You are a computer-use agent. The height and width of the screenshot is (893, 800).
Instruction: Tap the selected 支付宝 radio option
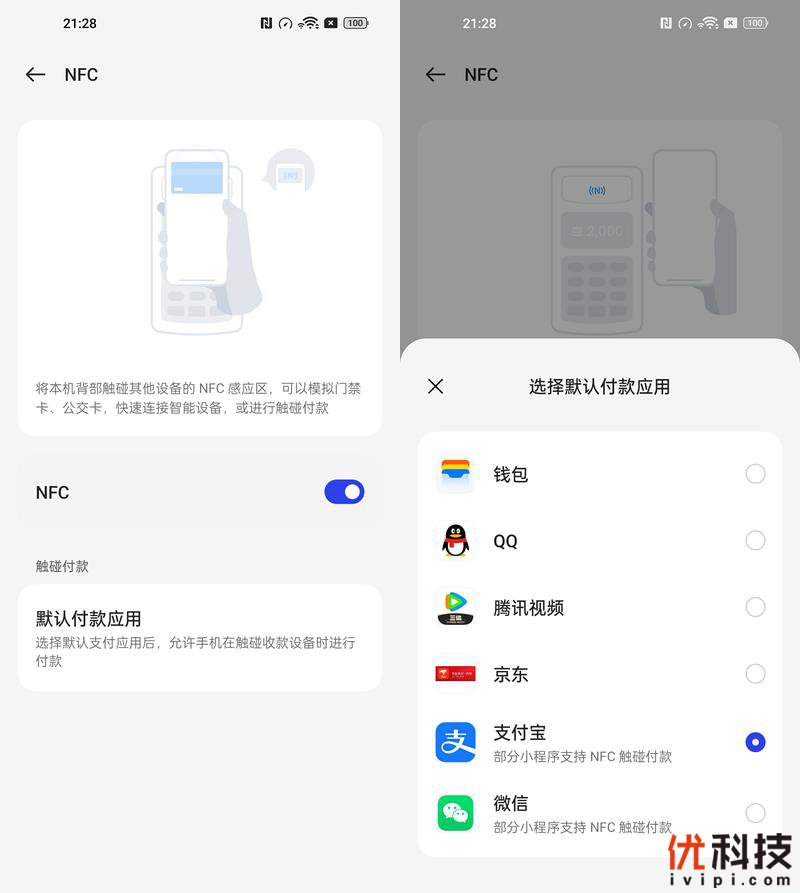pyautogui.click(x=755, y=742)
